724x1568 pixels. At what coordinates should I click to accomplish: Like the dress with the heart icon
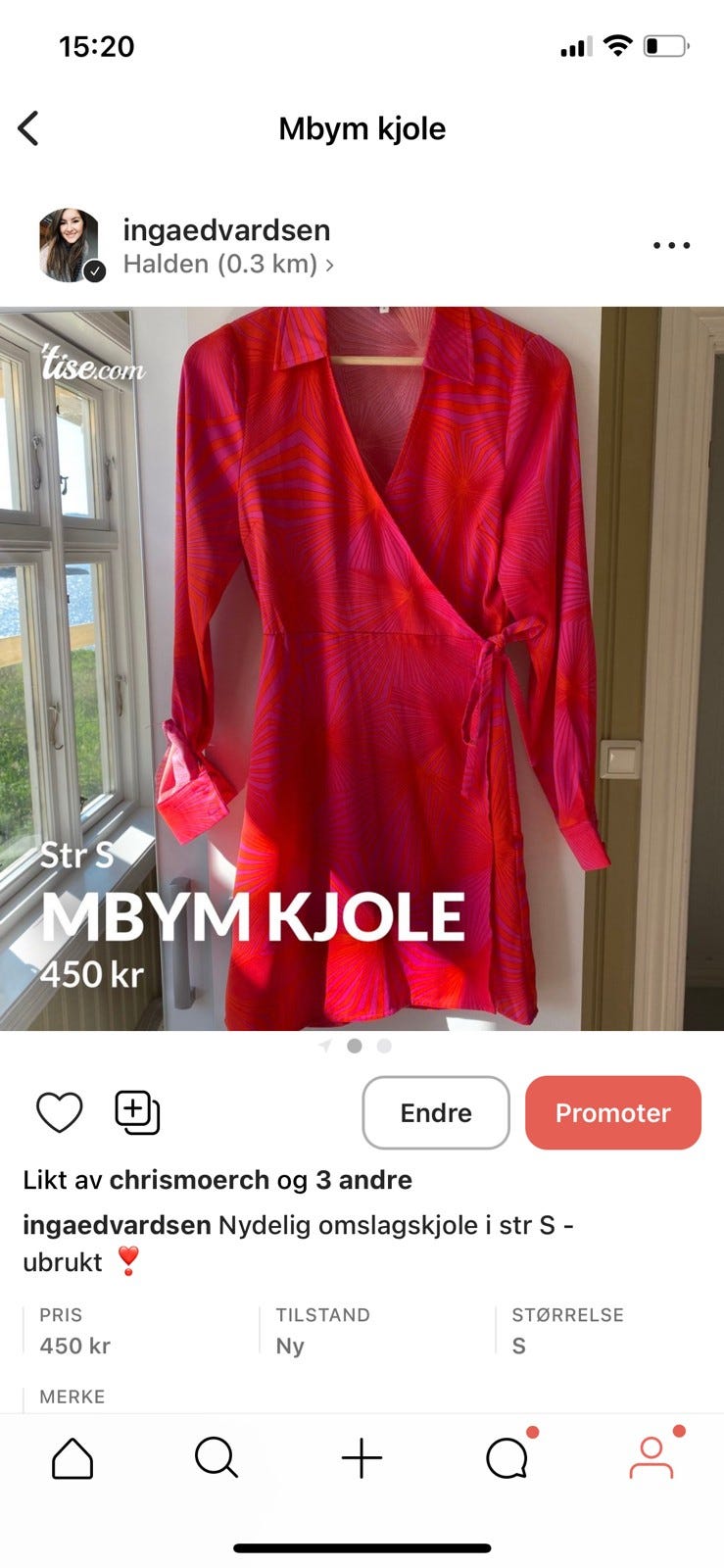coord(60,1112)
